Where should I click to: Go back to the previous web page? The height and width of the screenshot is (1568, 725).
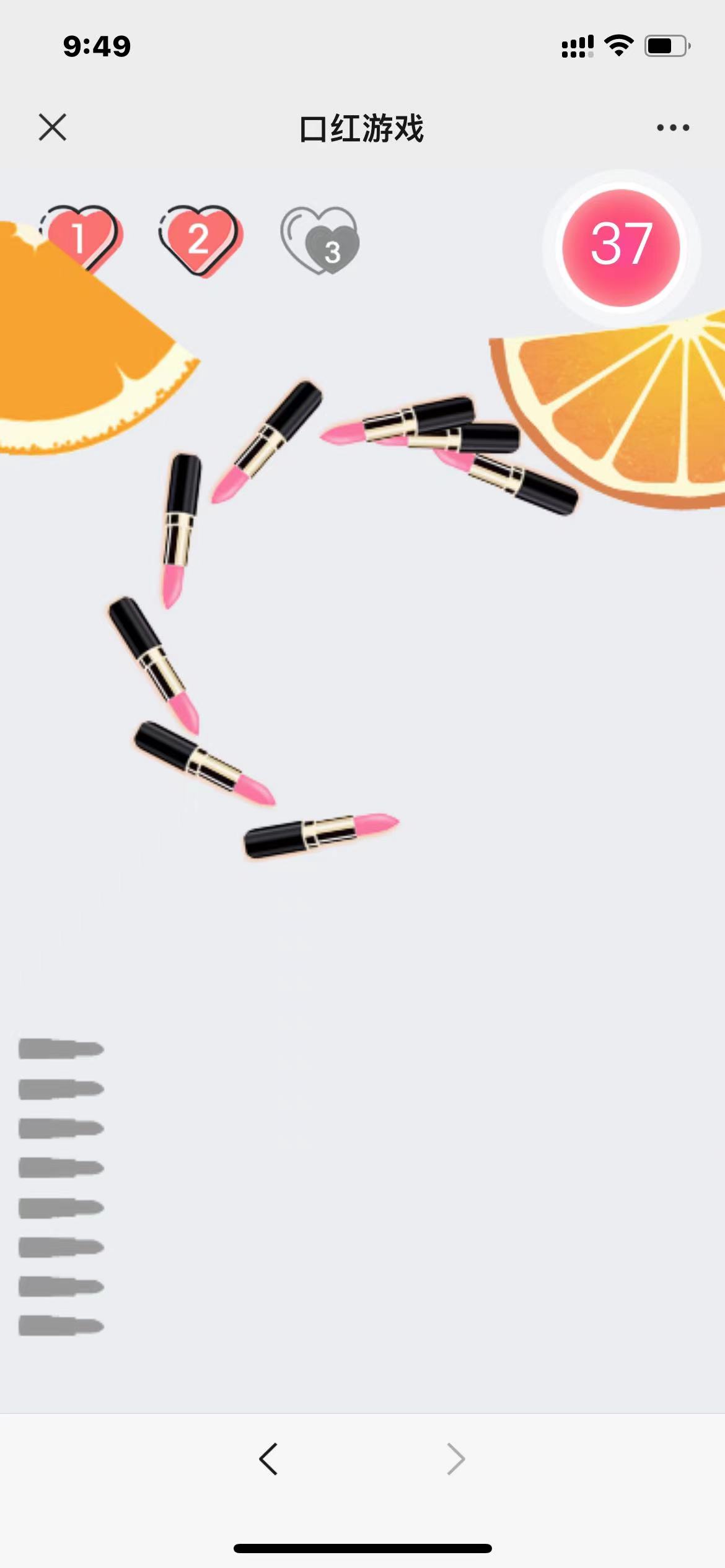tap(268, 1459)
